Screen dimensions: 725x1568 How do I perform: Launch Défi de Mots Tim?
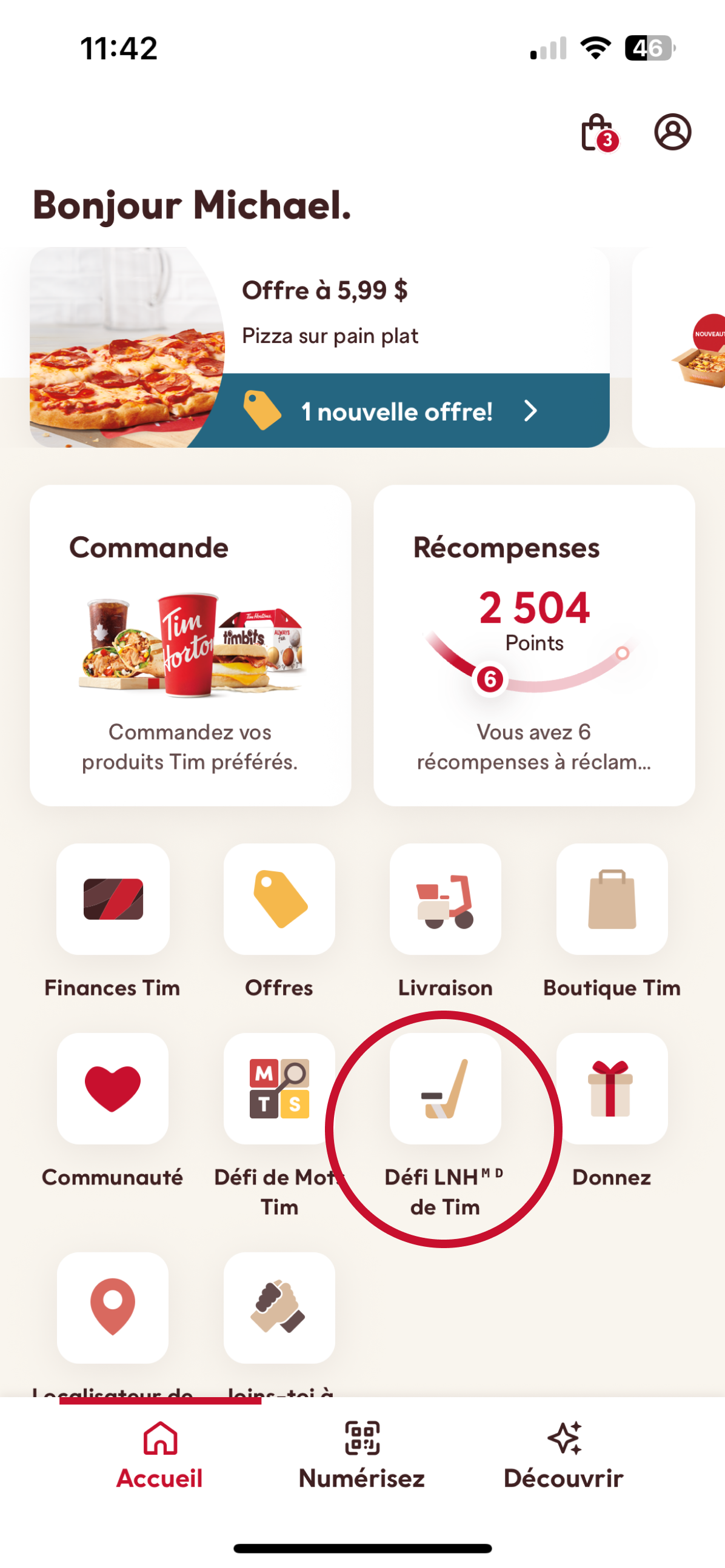pos(279,1088)
